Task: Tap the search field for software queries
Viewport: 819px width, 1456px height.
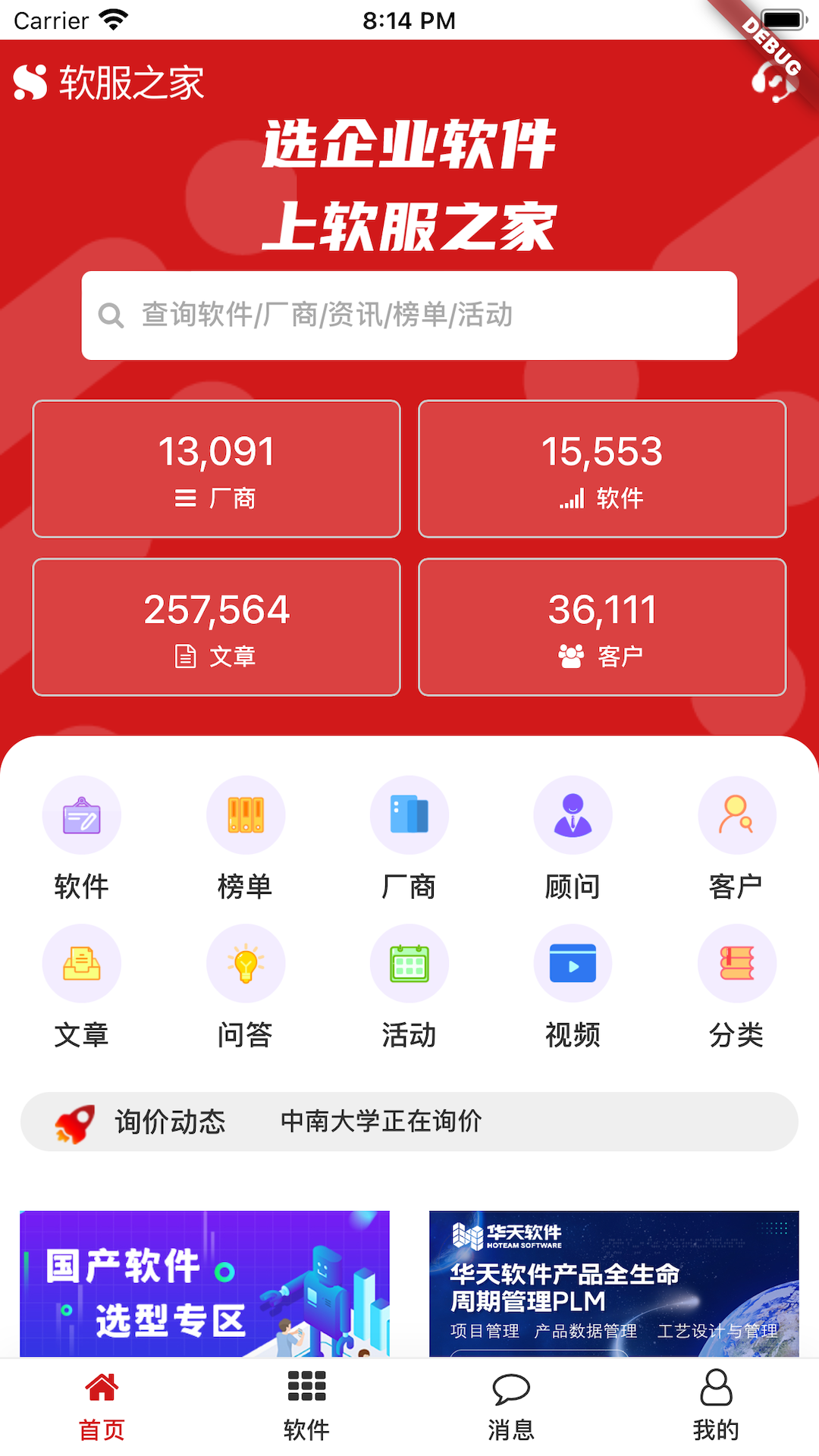Action: pyautogui.click(x=409, y=315)
